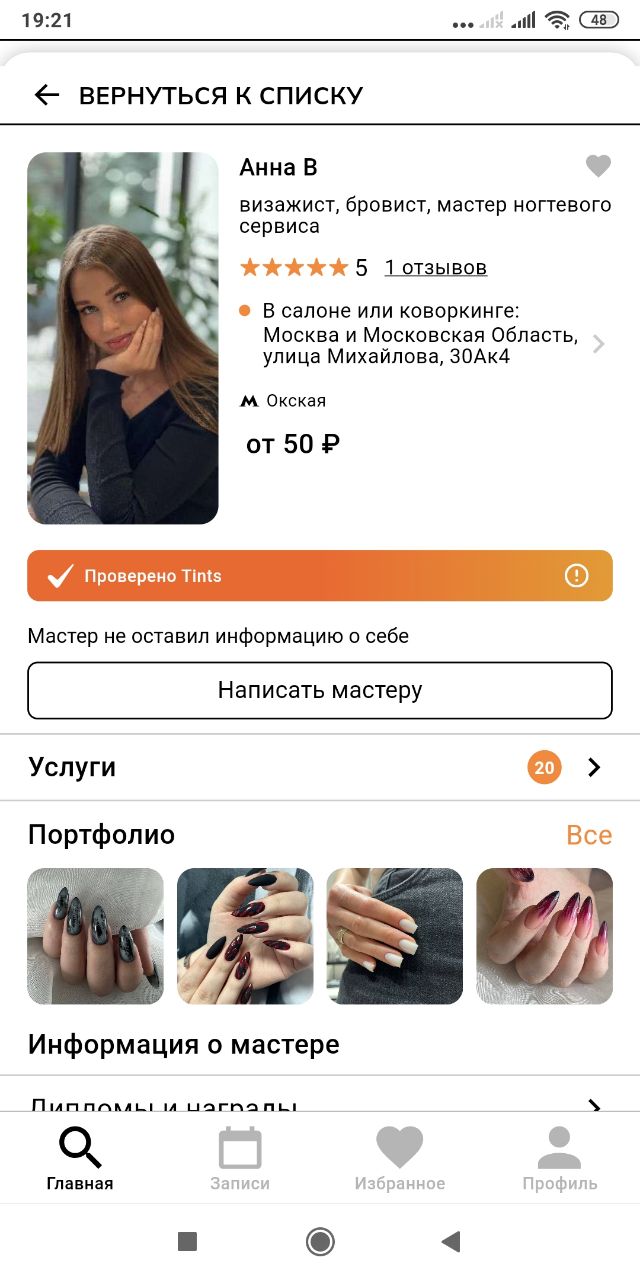The width and height of the screenshot is (640, 1280).
Task: Switch to the Главная tab
Action: pos(80,1158)
